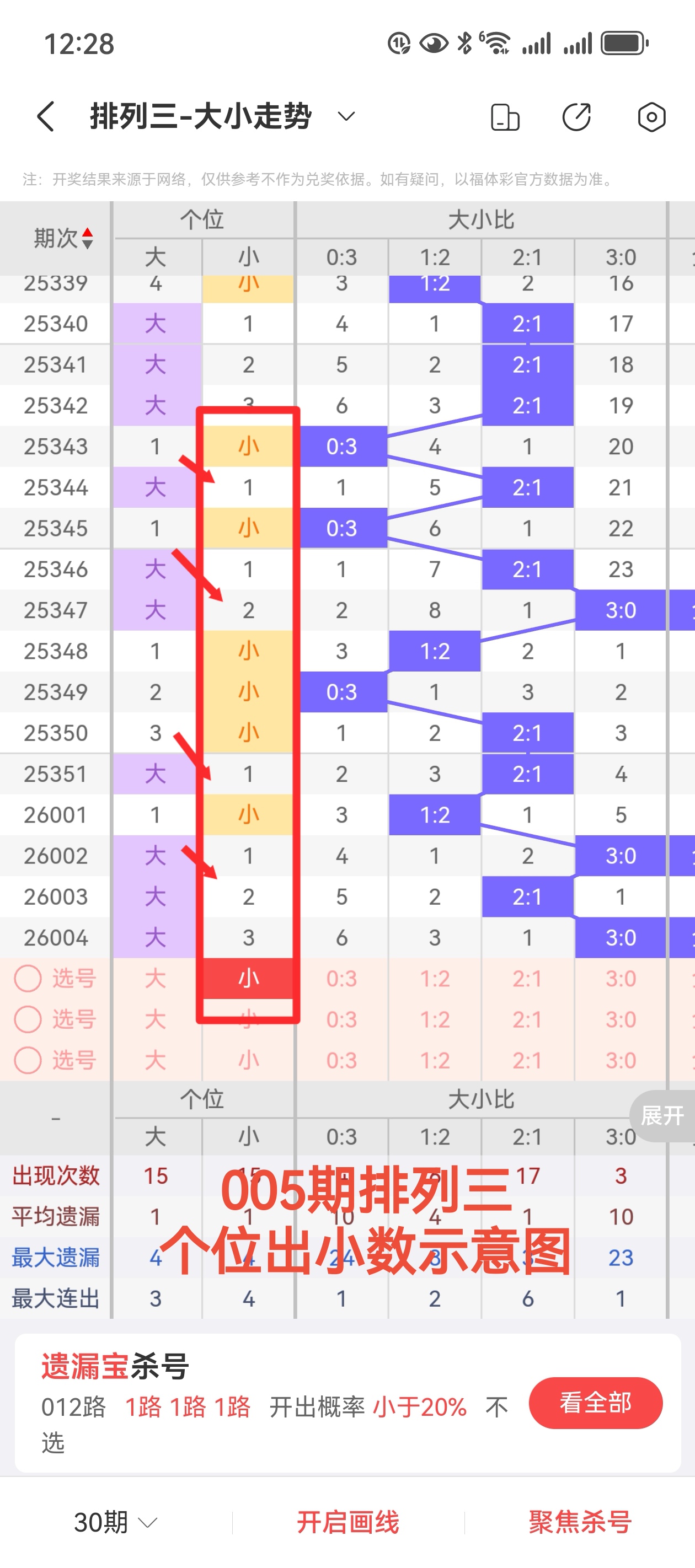
Task: Open the 排列三-大小走势 chart type dropdown
Action: (x=345, y=116)
